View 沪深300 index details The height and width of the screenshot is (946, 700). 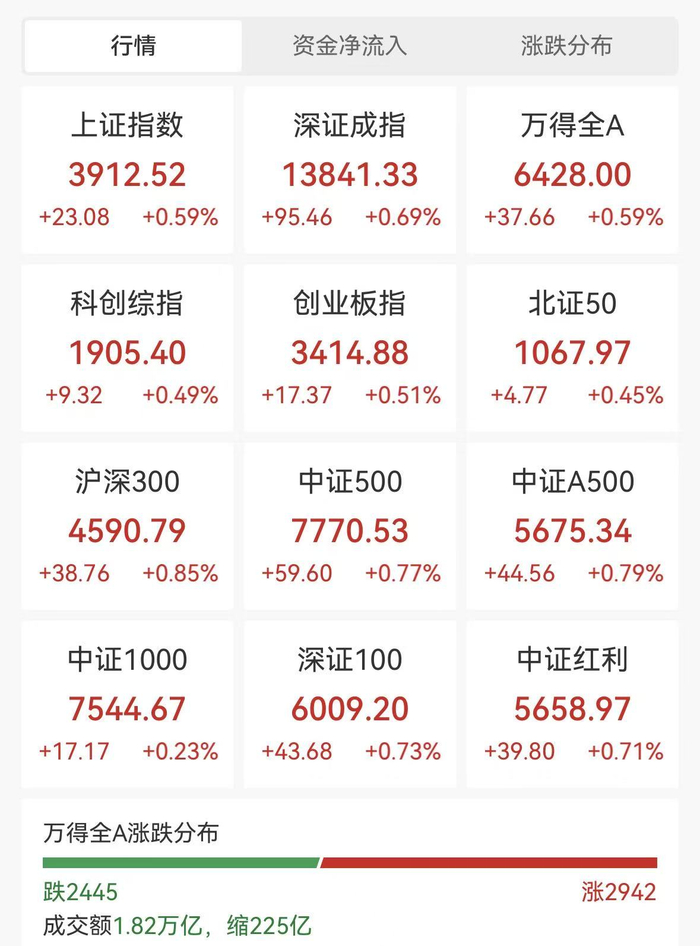tap(127, 526)
